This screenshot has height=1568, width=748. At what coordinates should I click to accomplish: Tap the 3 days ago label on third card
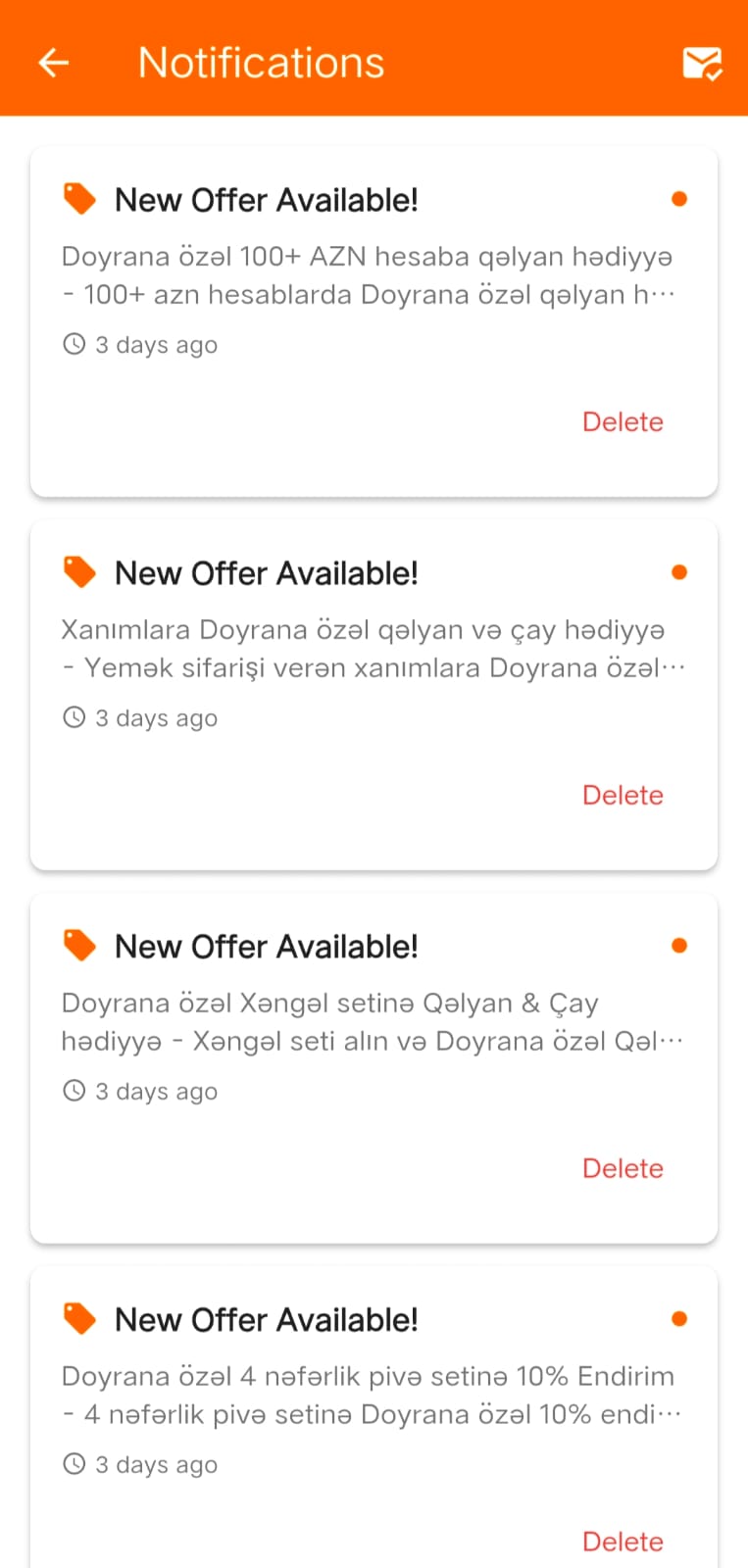(155, 1091)
